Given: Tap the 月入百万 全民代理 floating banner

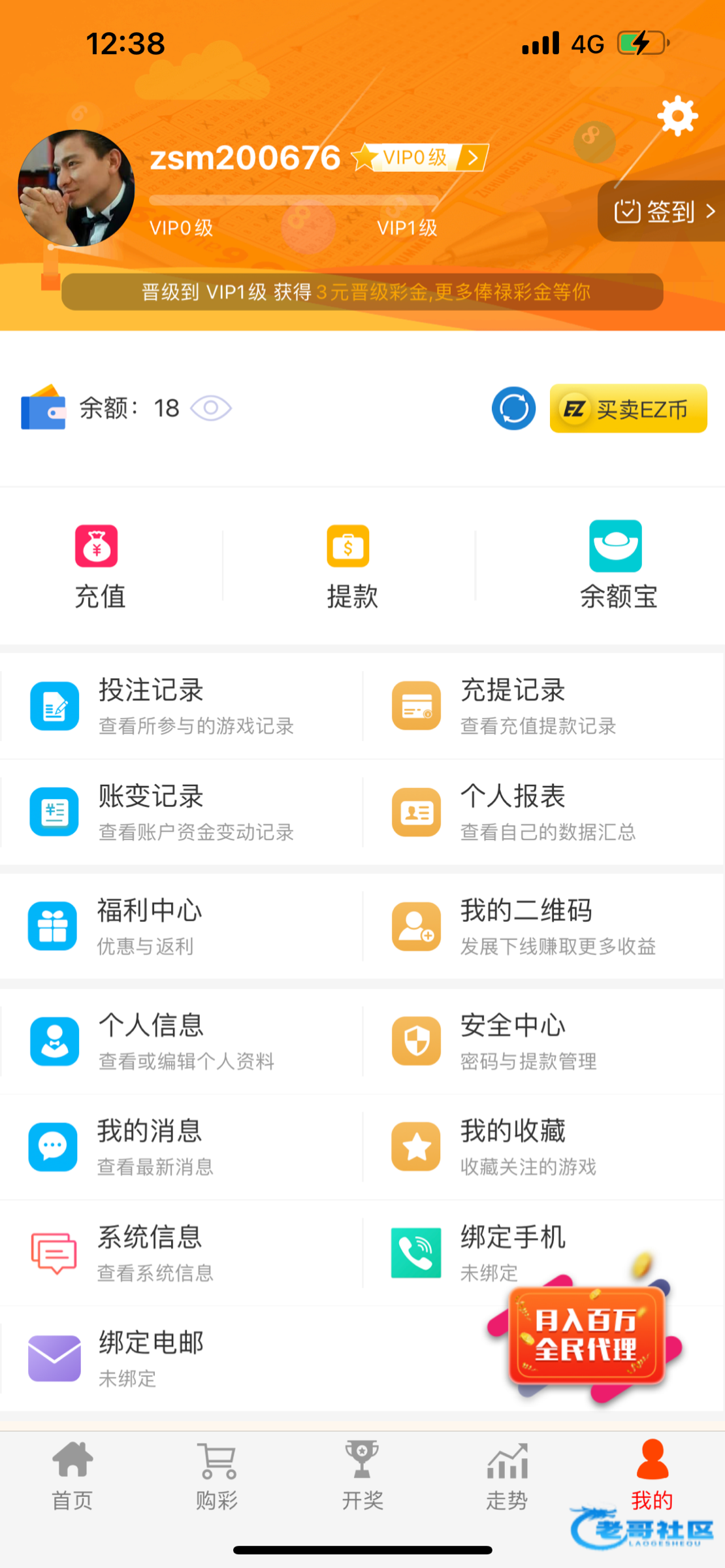Looking at the screenshot, I should (x=587, y=1335).
